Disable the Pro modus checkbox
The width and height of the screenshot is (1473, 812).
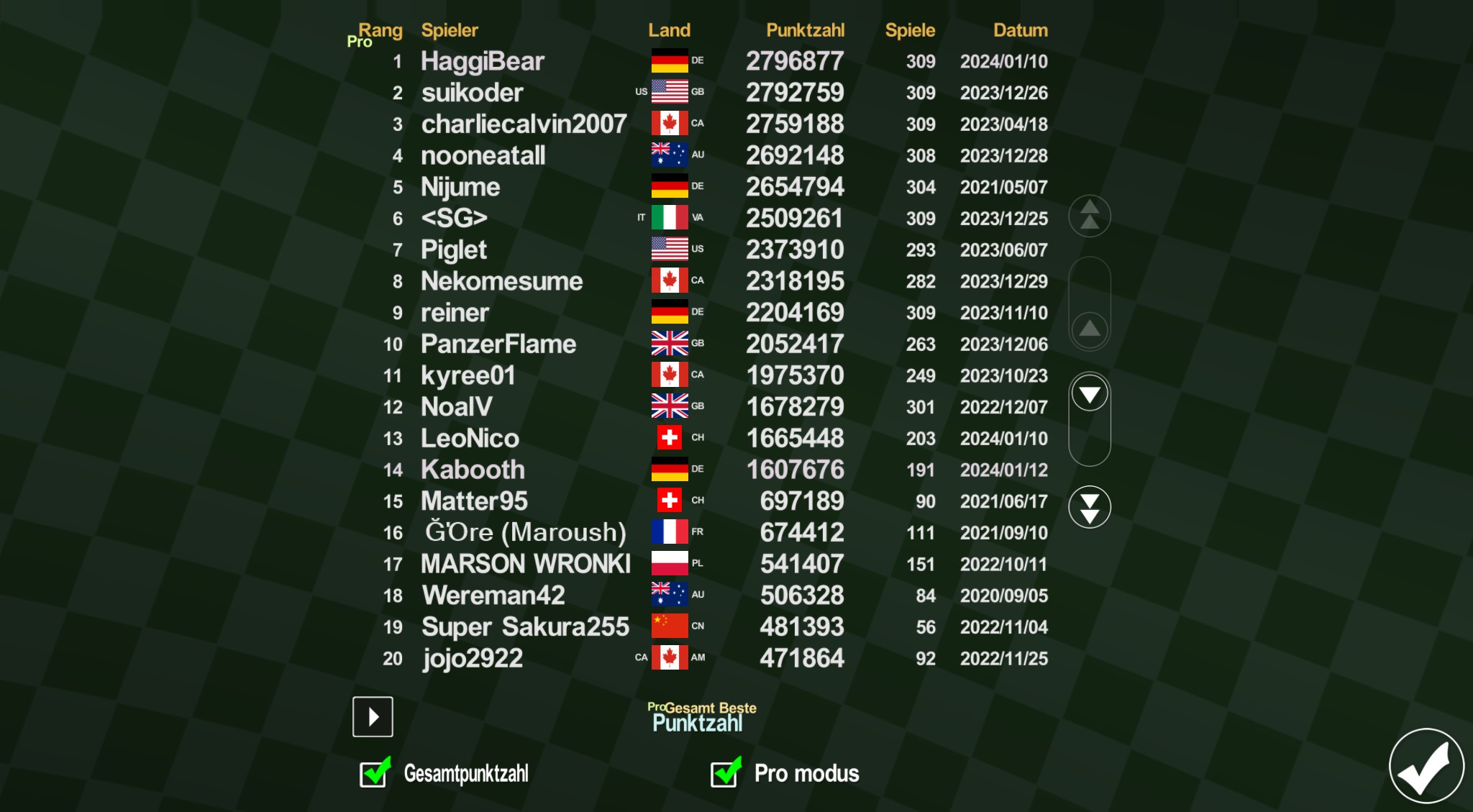point(725,773)
